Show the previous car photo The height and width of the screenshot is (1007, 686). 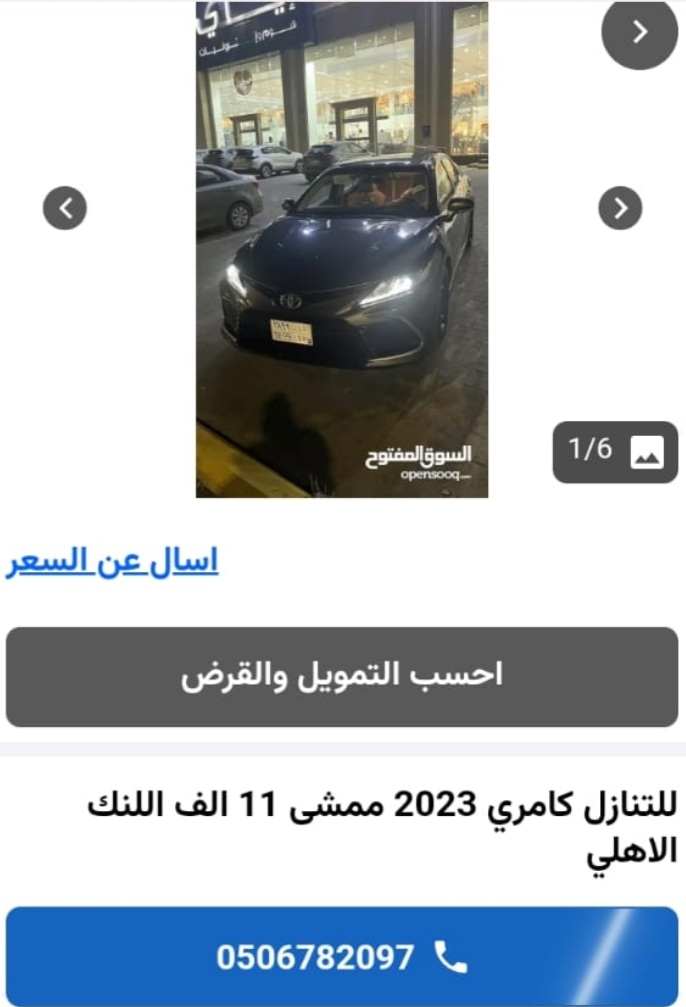65,208
